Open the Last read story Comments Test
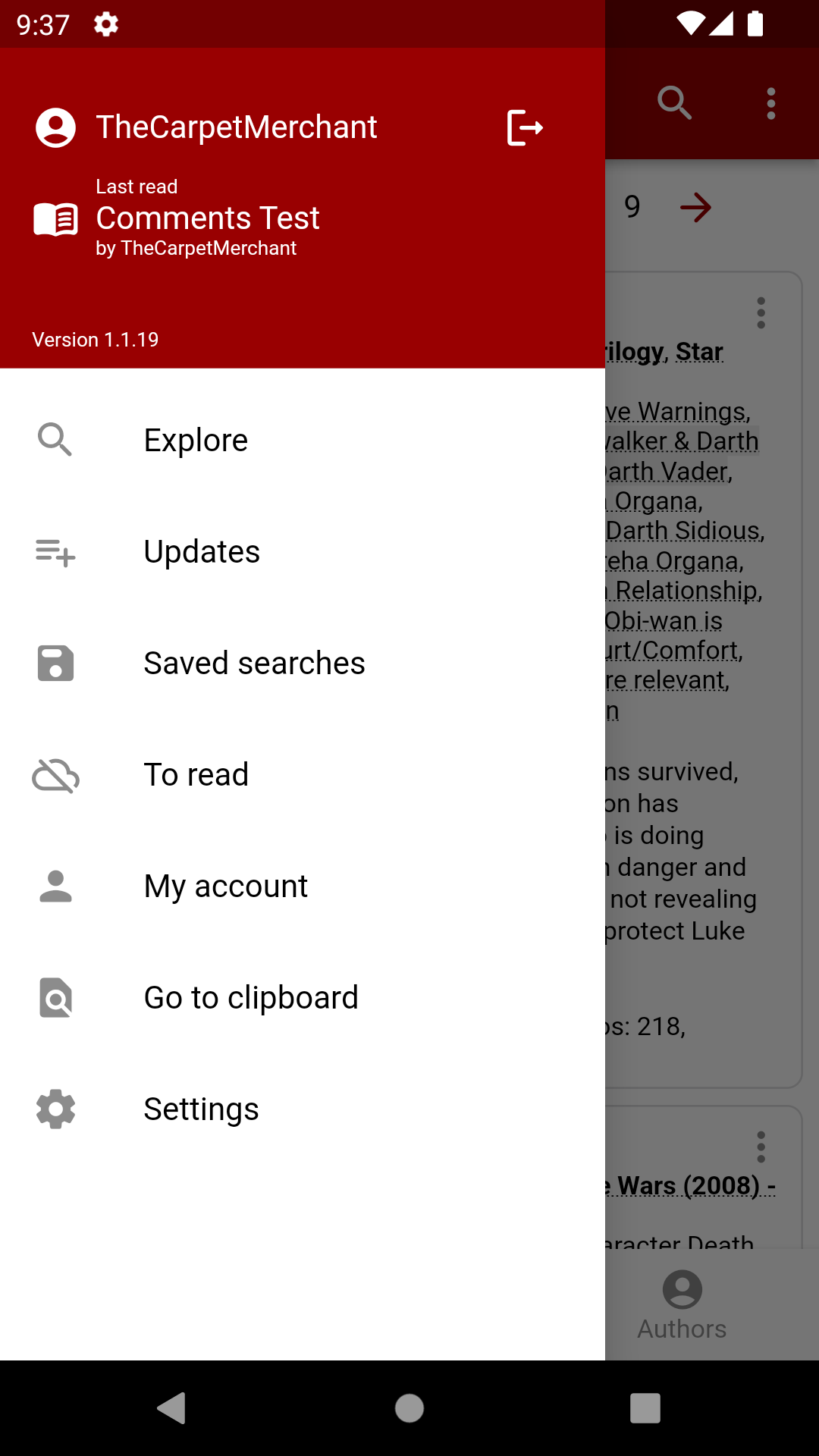Screen dimensions: 819x1456 point(207,218)
